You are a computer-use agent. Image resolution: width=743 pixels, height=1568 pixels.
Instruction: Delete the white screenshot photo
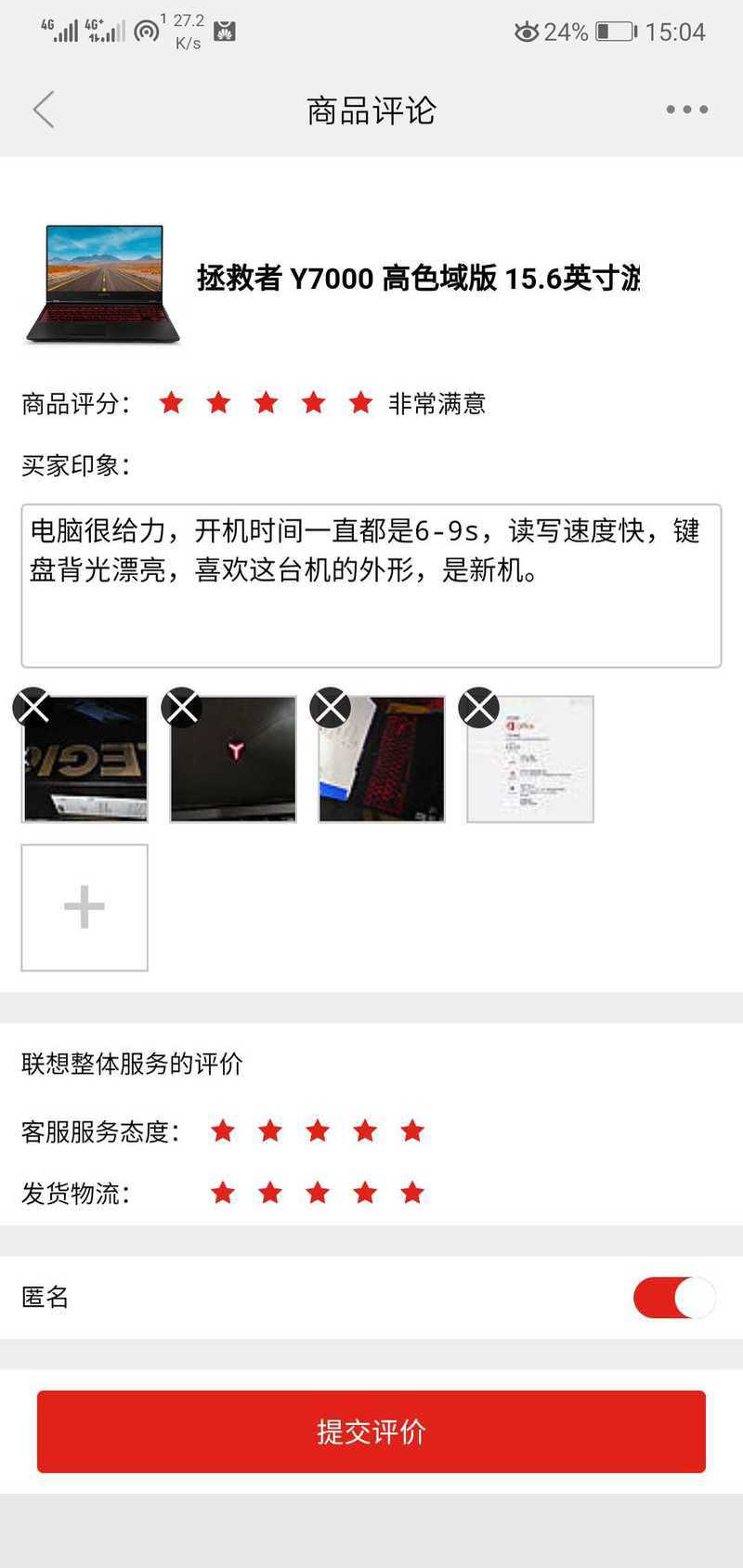(479, 707)
